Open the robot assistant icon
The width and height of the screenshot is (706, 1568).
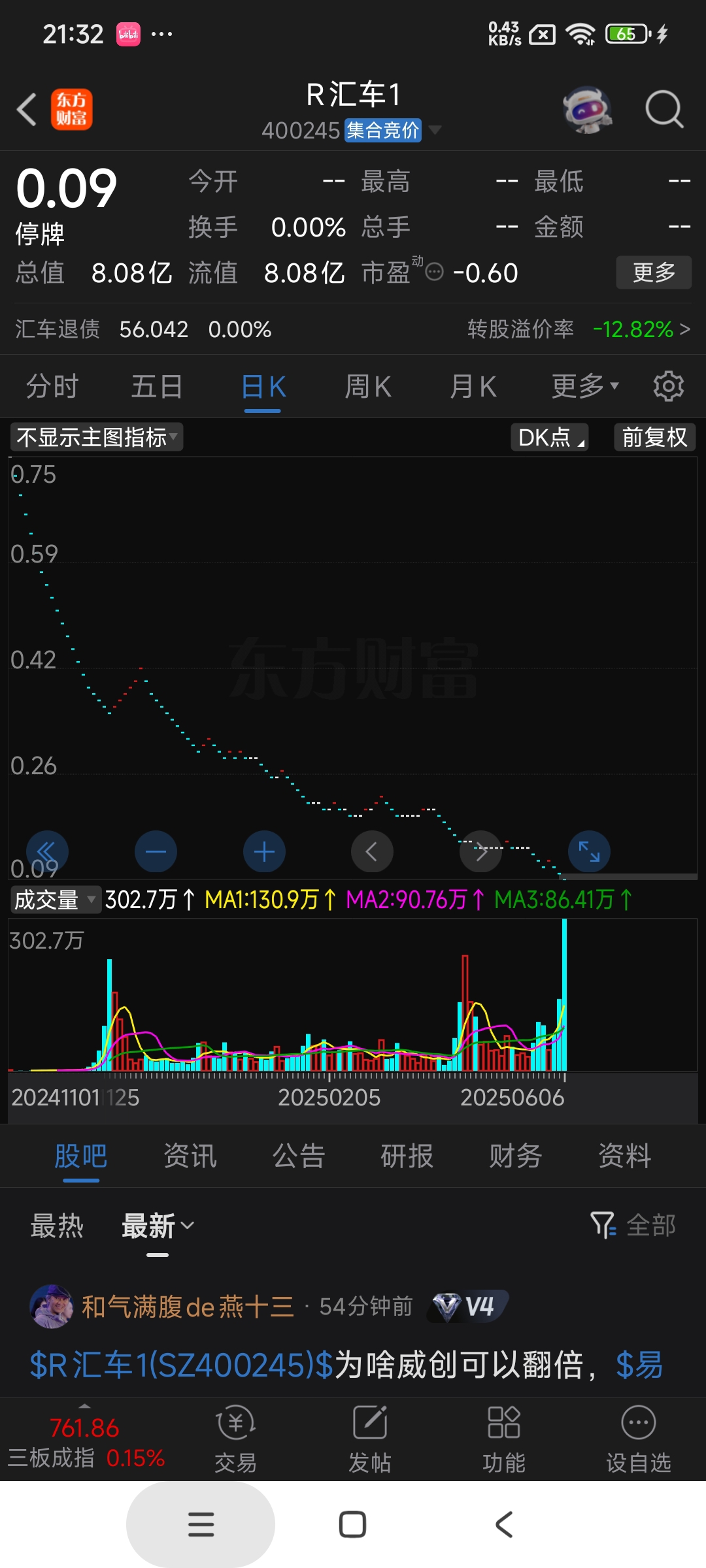click(586, 109)
